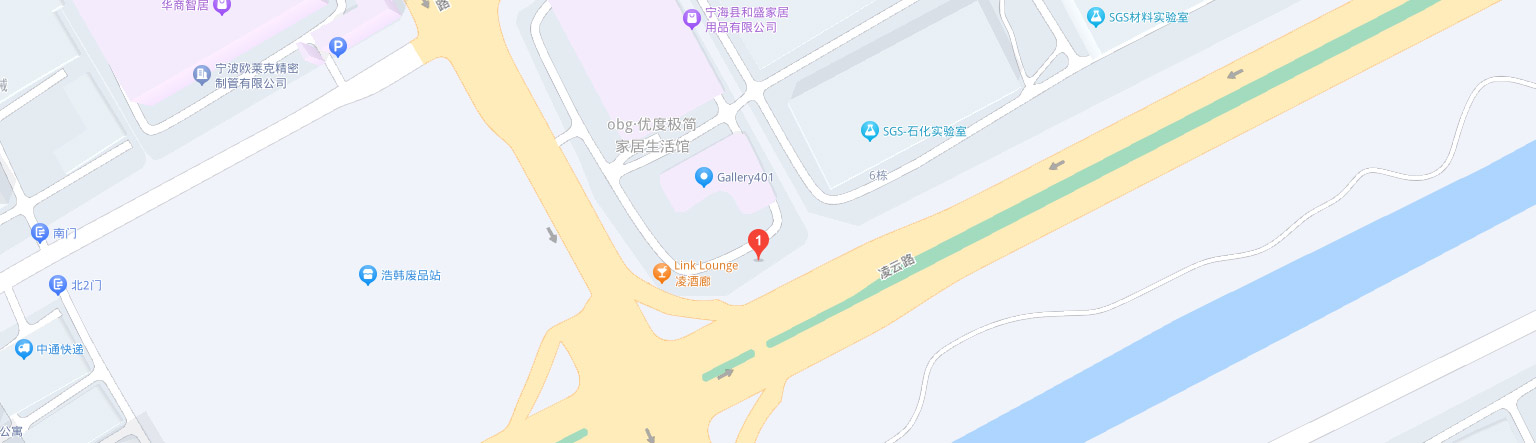The image size is (1536, 443).
Task: Select the 宁海县和盛家居用品有限公司 shop marker
Action: (691, 17)
